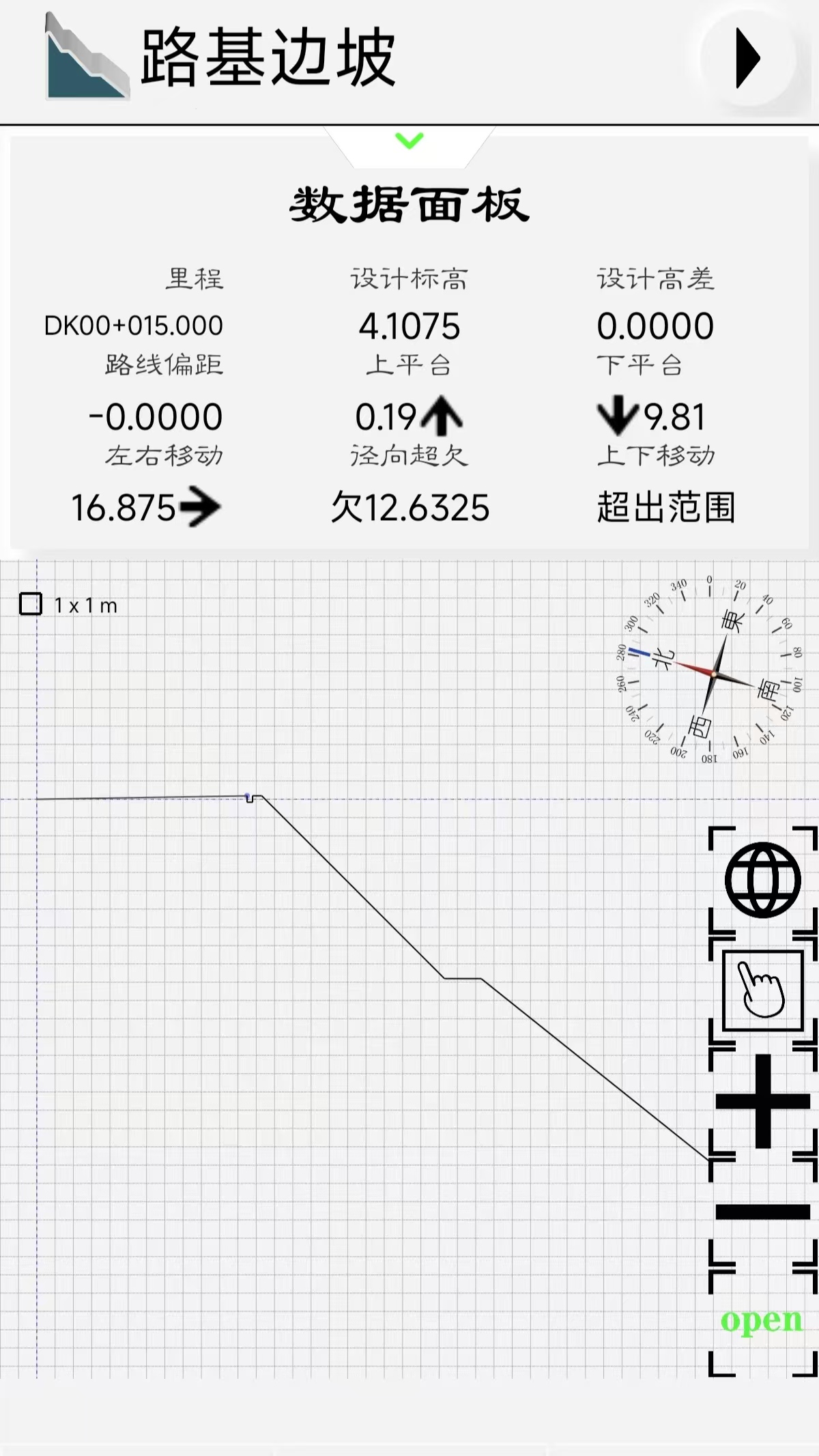Toggle the 1 x 1 m grid checkbox
The width and height of the screenshot is (819, 1456).
tap(30, 604)
